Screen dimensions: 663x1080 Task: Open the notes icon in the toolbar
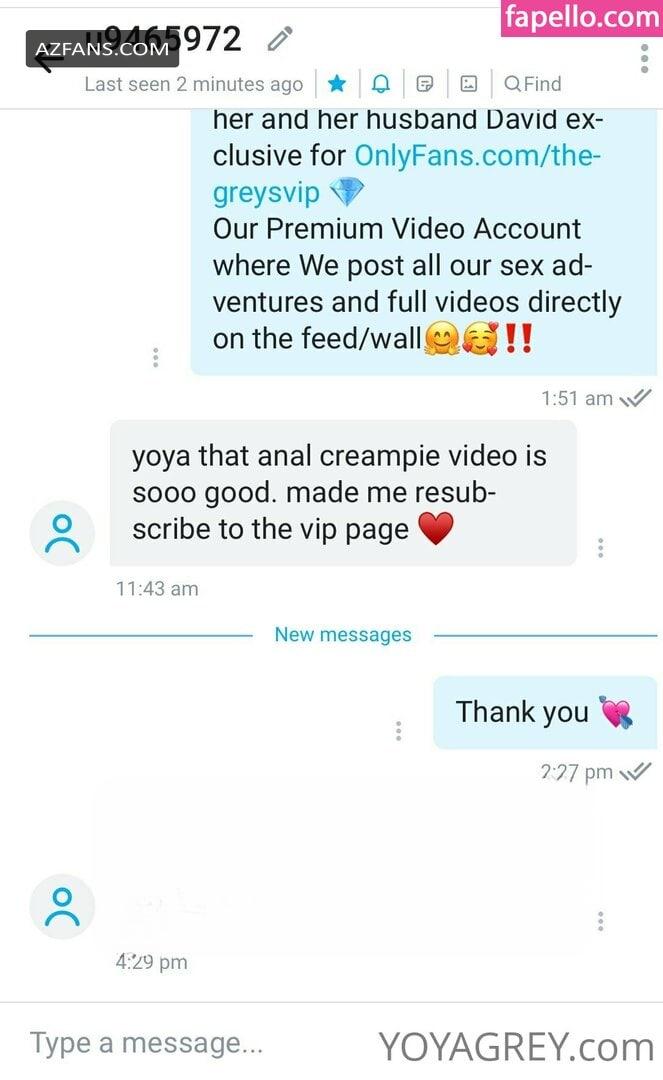point(425,84)
